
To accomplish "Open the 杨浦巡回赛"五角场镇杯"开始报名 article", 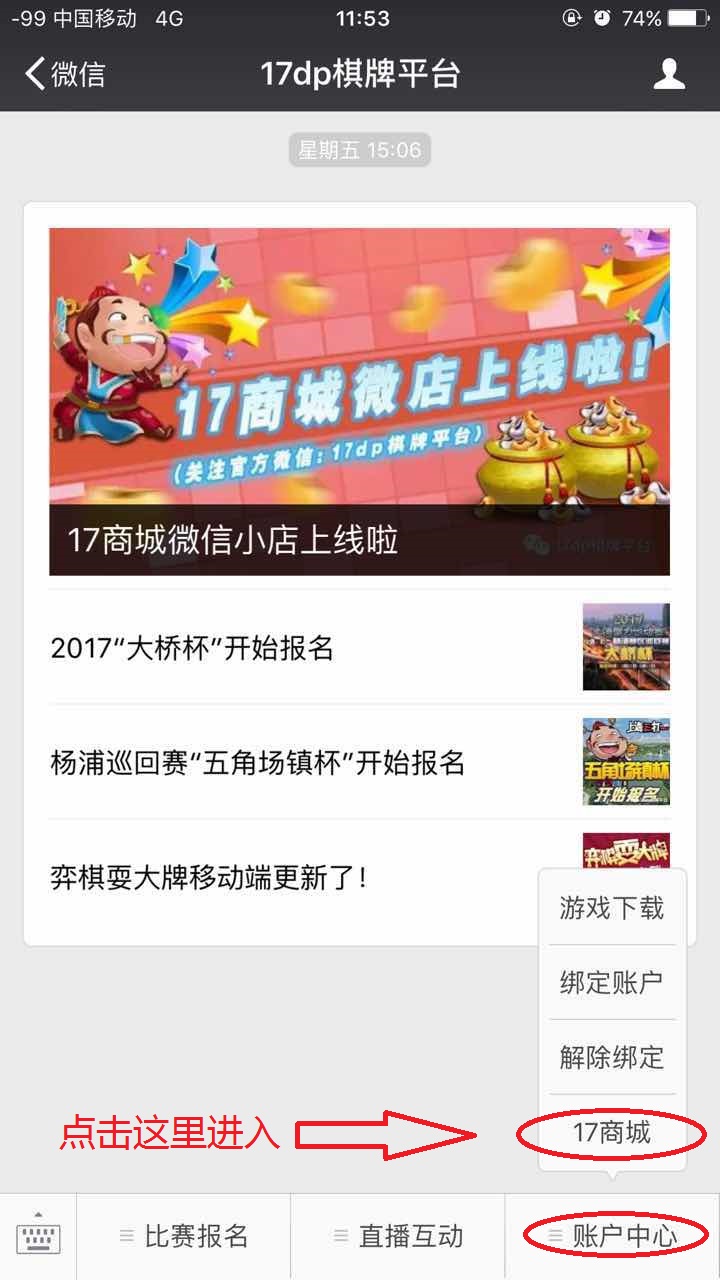I will 300,763.
